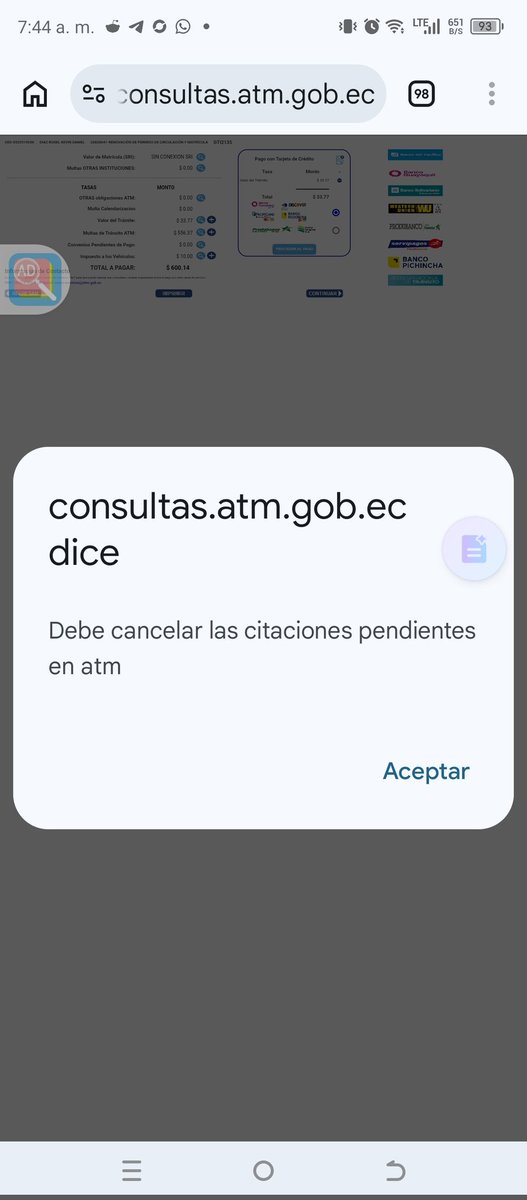Image resolution: width=527 pixels, height=1200 pixels.
Task: Open Chrome's three-dot overflow menu
Action: coord(492,94)
